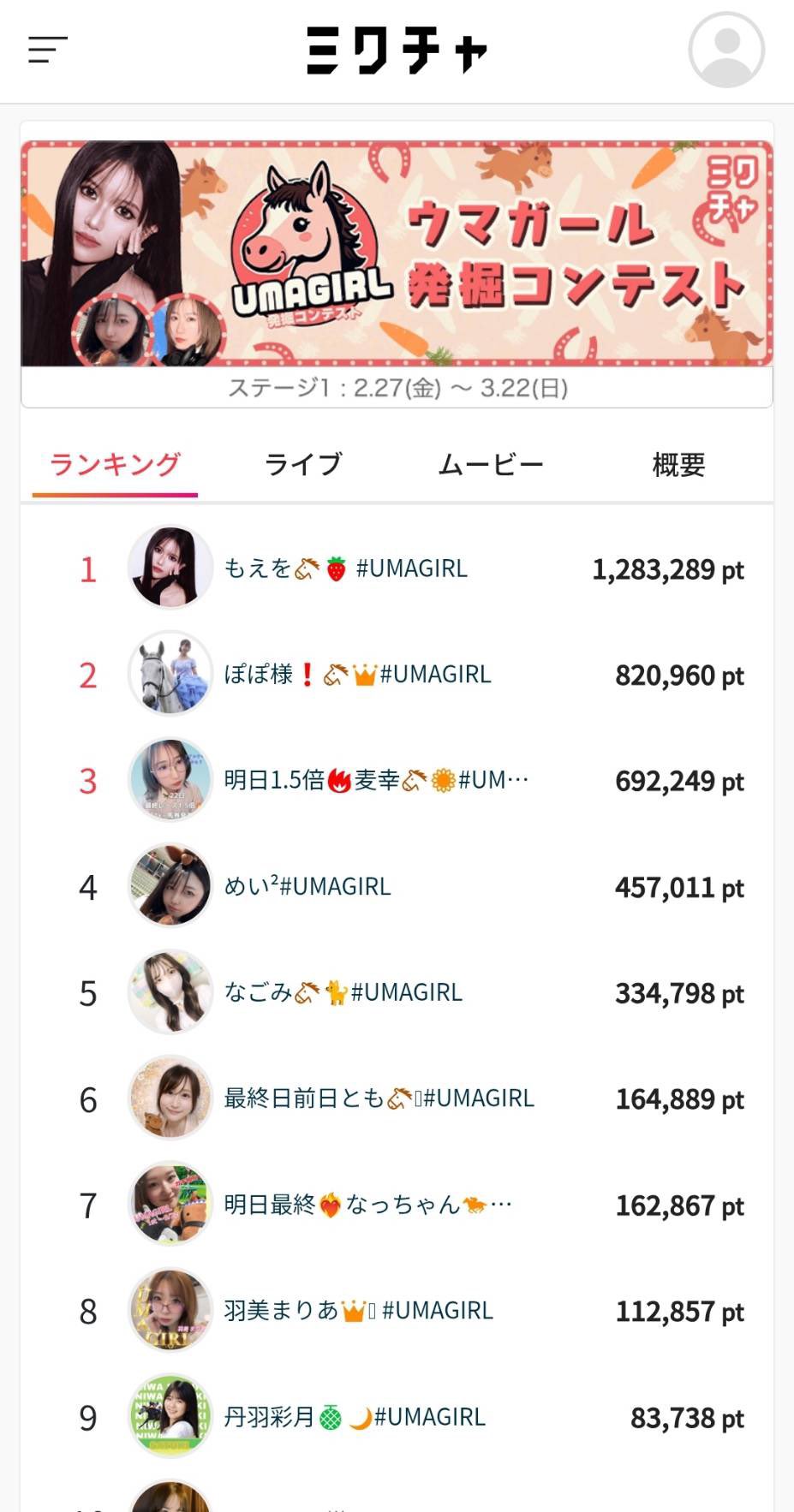The image size is (794, 1512).
Task: Select the ランキング tab
Action: pyautogui.click(x=115, y=465)
